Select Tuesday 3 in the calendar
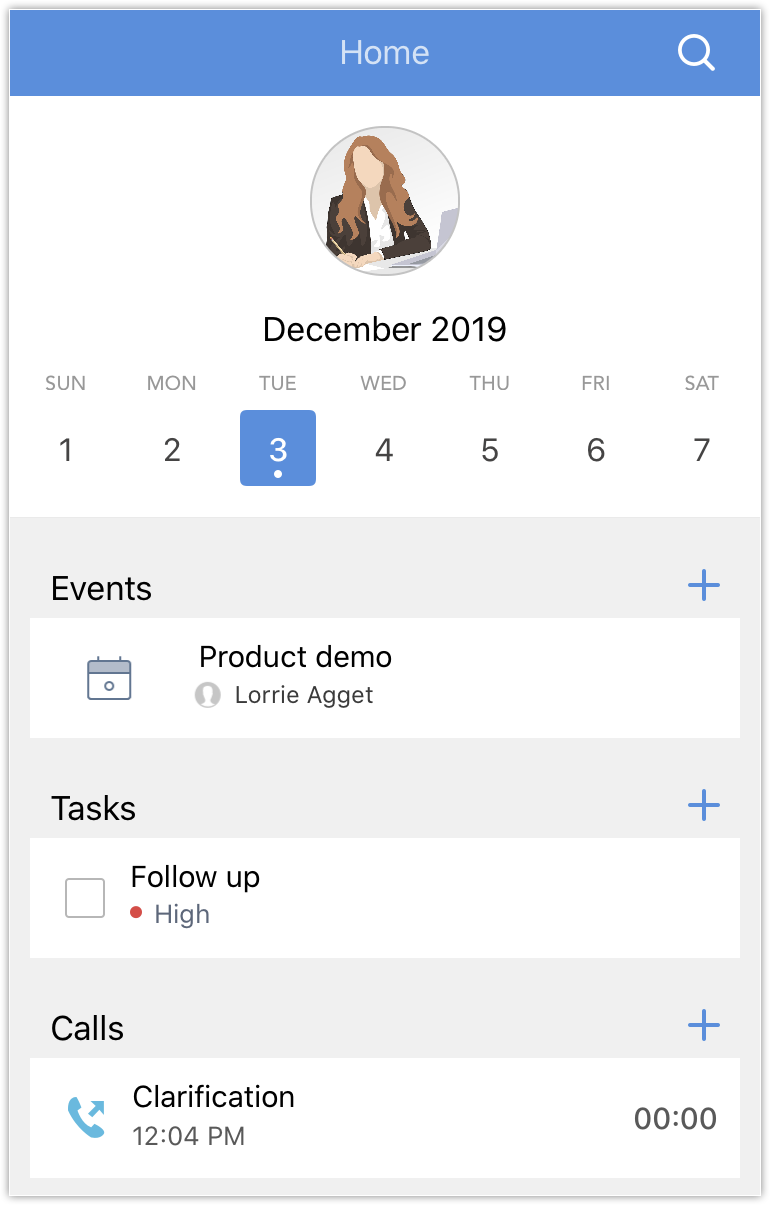Viewport: 770px width, 1205px height. 278,449
